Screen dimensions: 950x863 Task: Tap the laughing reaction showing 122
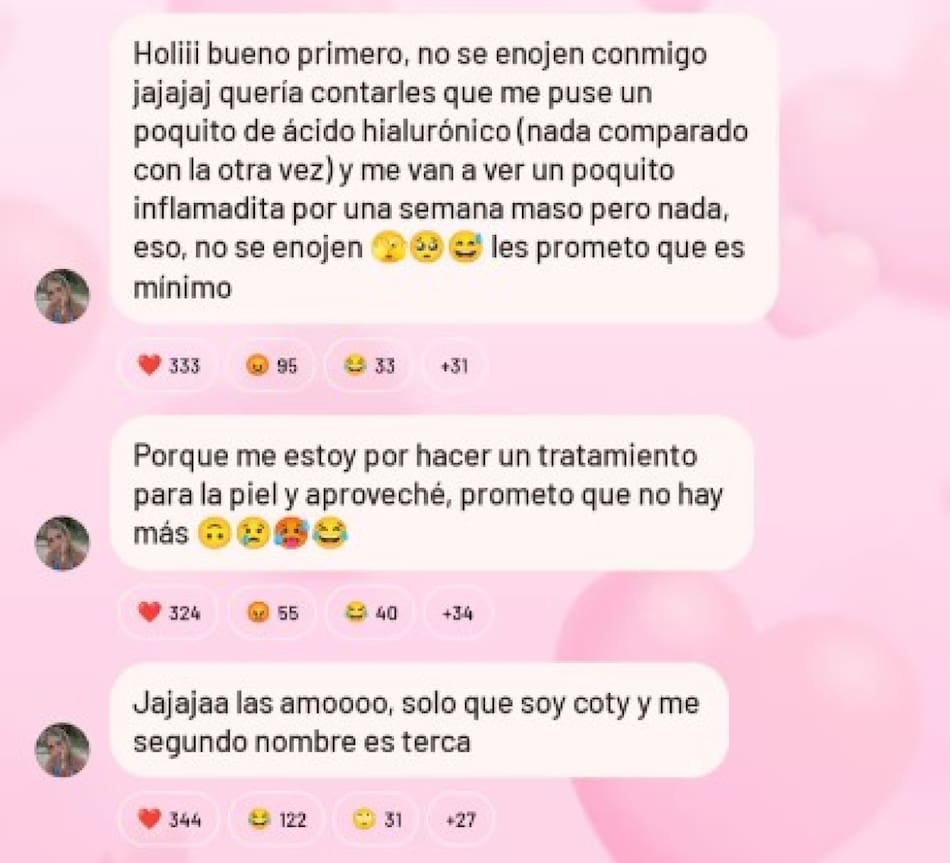click(276, 820)
